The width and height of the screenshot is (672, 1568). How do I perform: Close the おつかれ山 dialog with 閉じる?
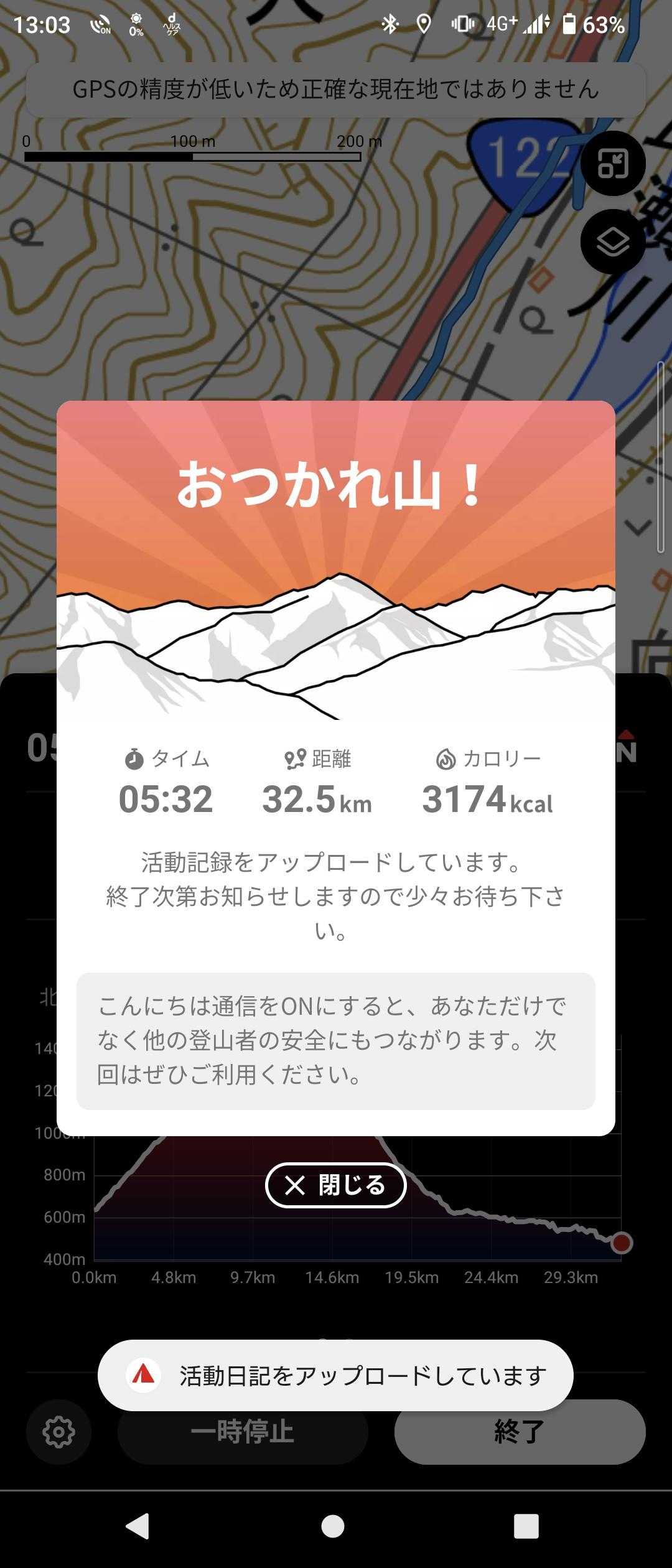click(335, 1185)
